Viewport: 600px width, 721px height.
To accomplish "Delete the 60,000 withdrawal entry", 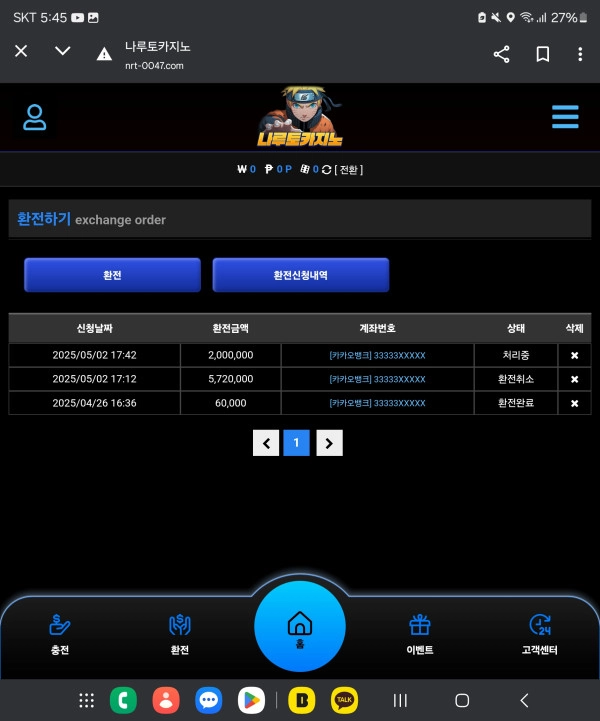I will [x=574, y=403].
